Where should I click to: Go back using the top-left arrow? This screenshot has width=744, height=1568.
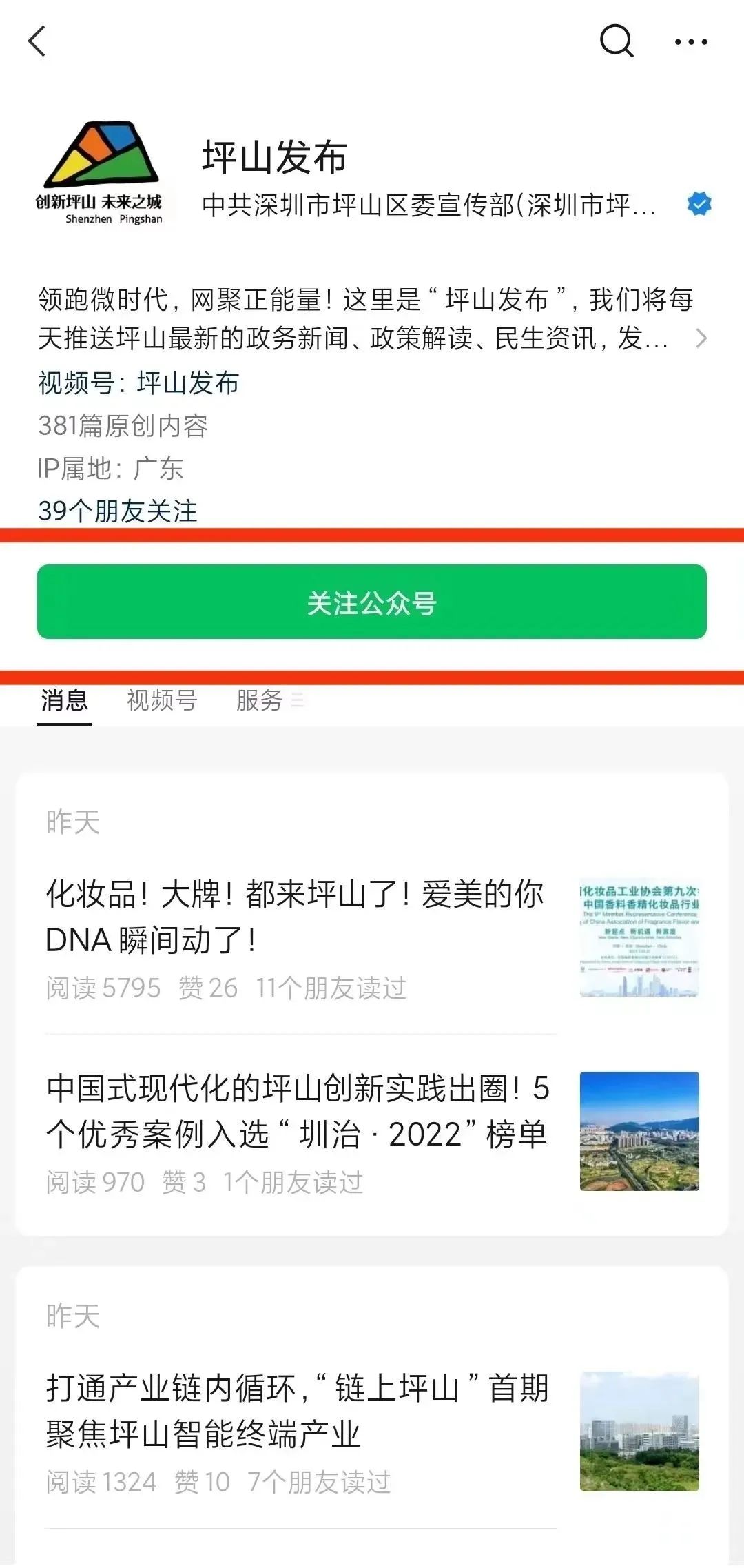tap(37, 41)
